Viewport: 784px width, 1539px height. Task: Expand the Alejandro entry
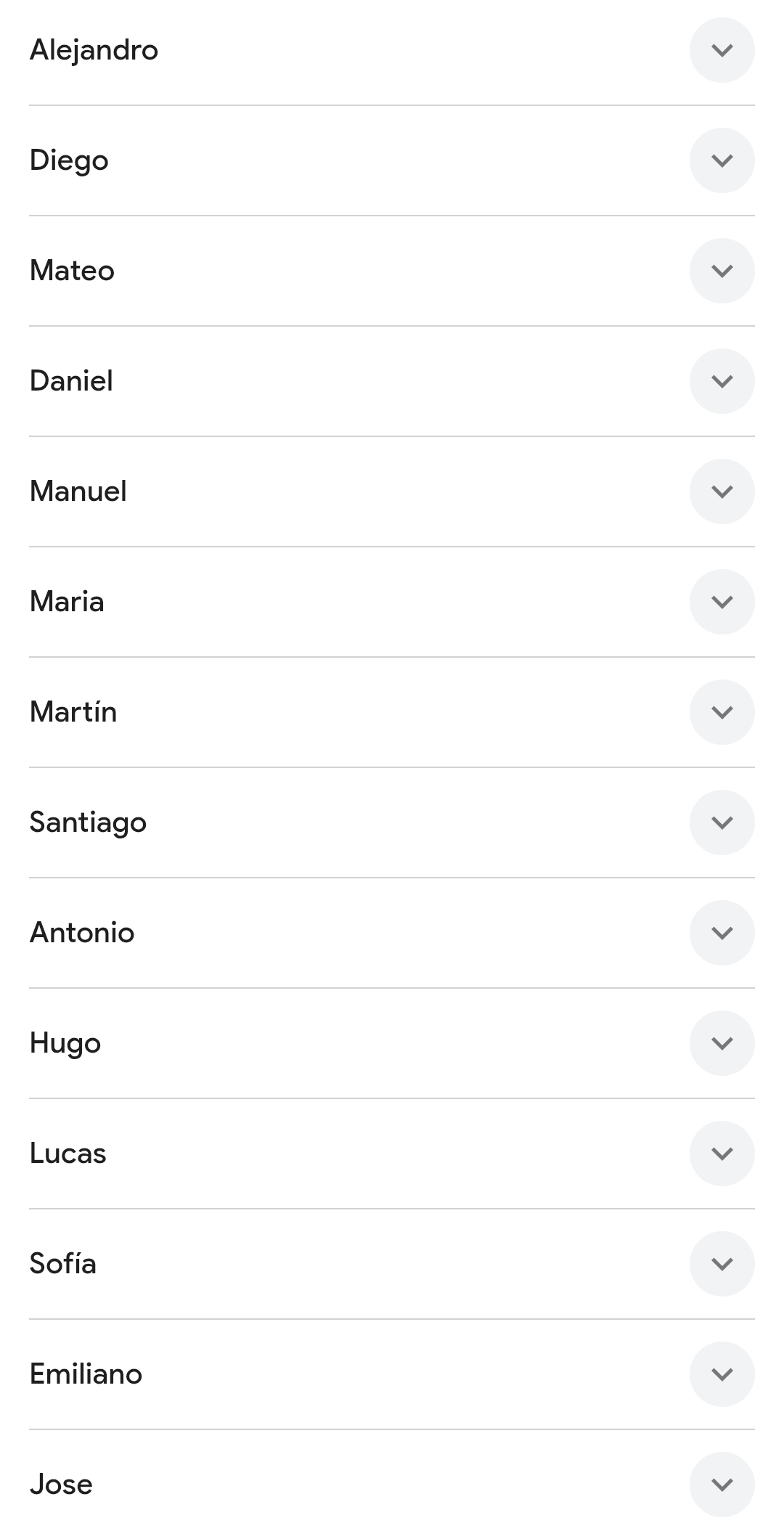(722, 50)
